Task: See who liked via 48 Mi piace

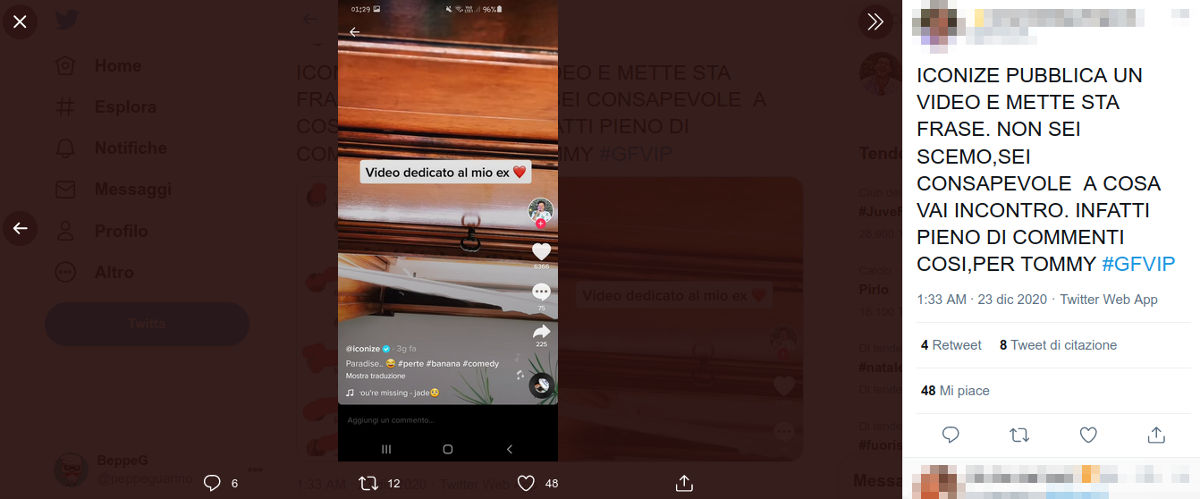Action: pos(941,390)
